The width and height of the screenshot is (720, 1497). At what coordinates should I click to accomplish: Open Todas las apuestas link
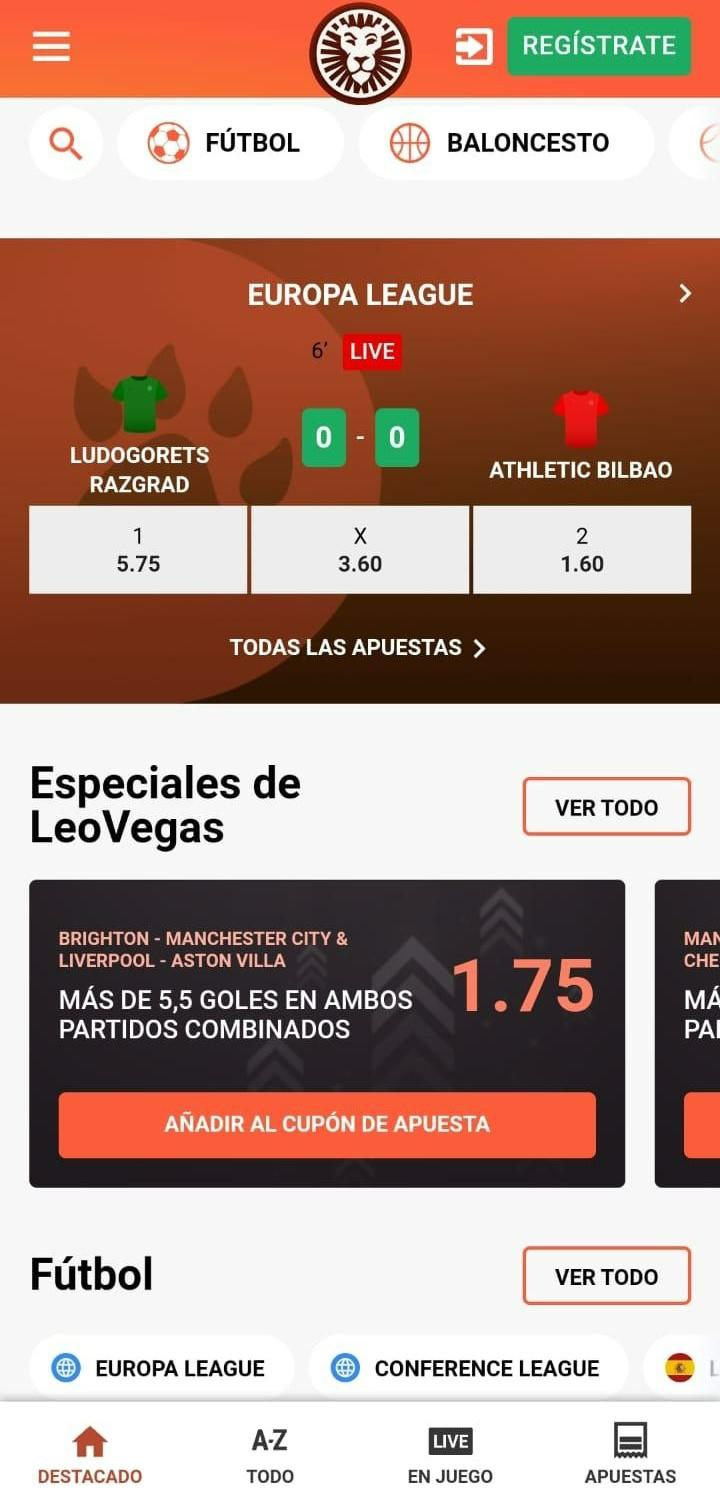point(358,647)
